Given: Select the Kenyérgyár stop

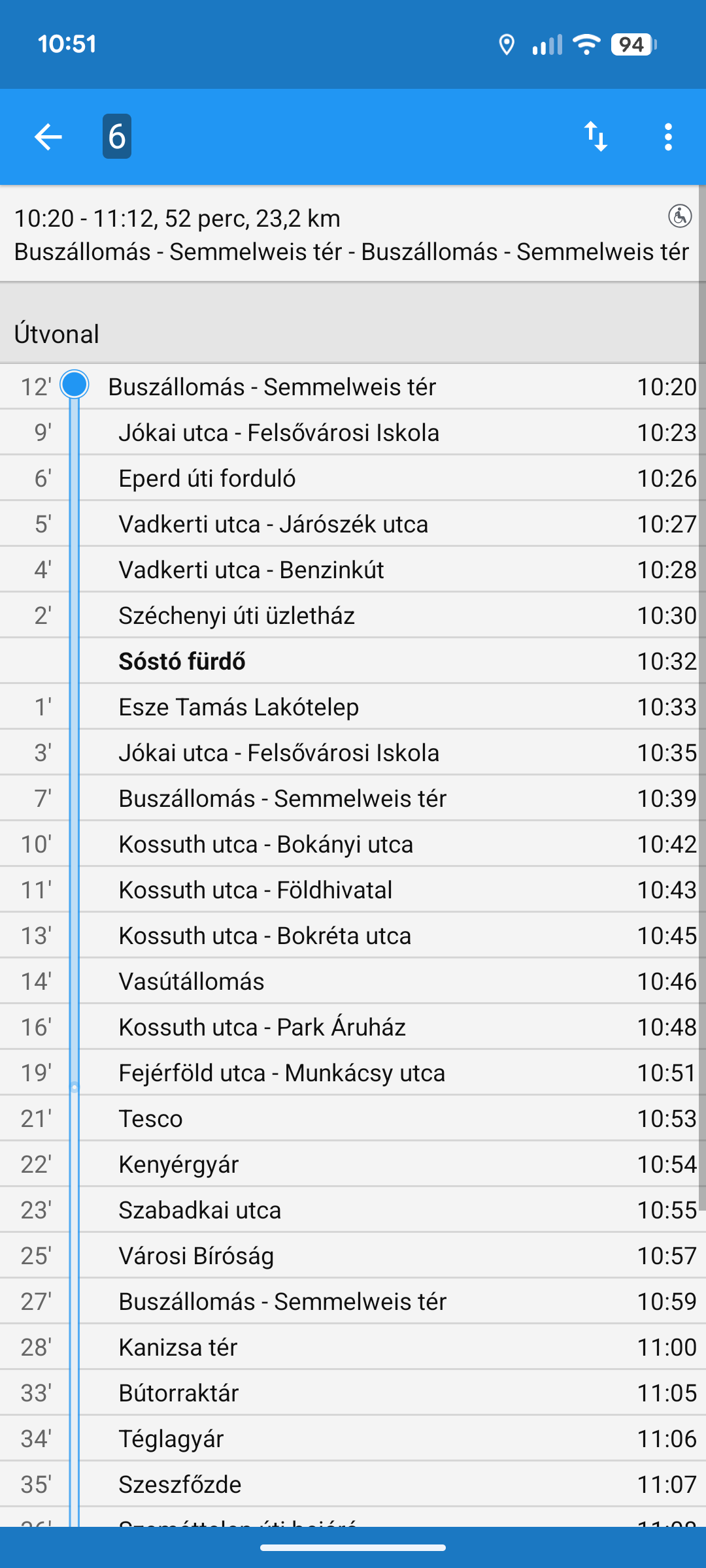Looking at the screenshot, I should click(x=353, y=1164).
